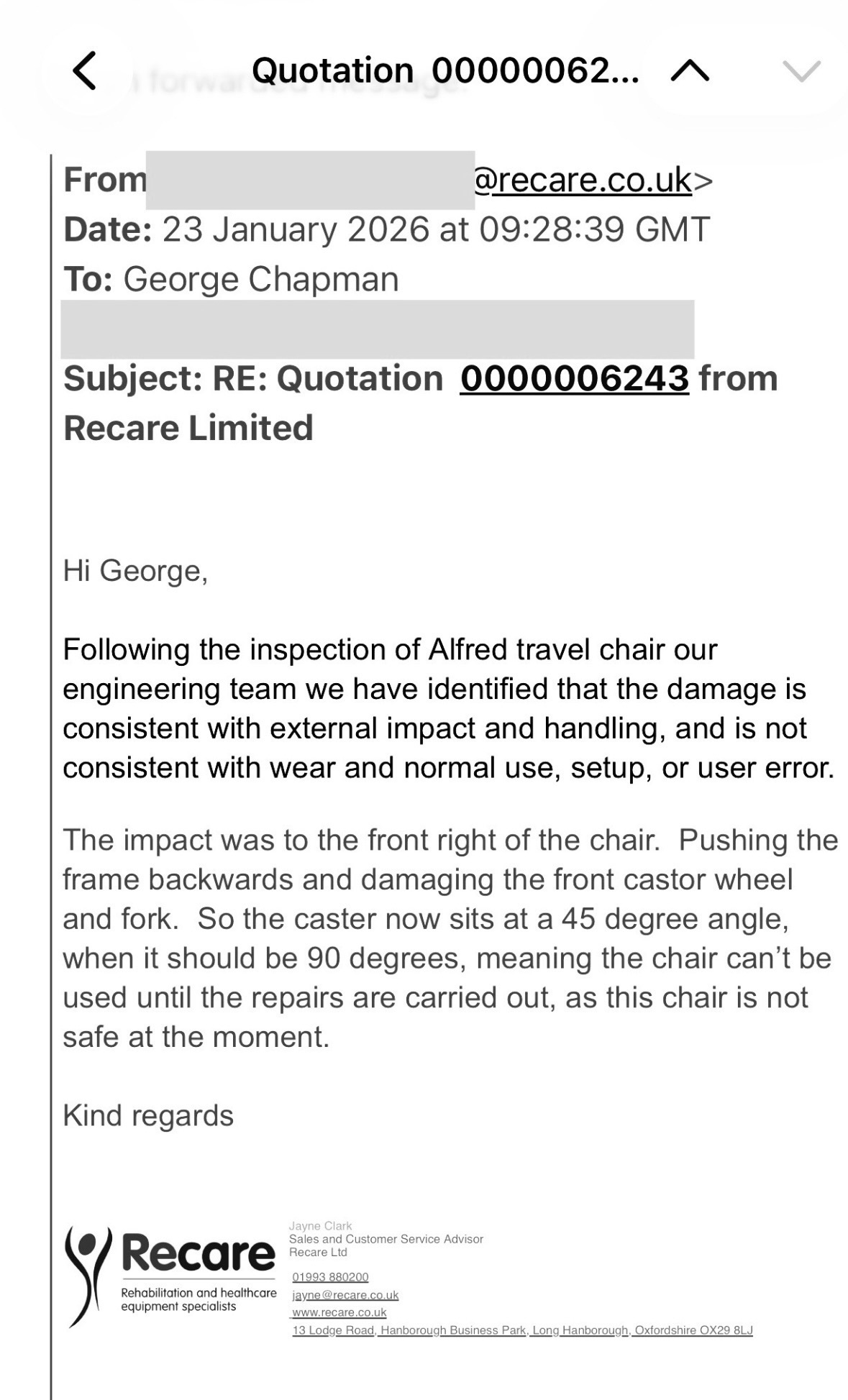This screenshot has height=1400, width=848.
Task: Open the quotation number 0000006243 link
Action: 574,379
